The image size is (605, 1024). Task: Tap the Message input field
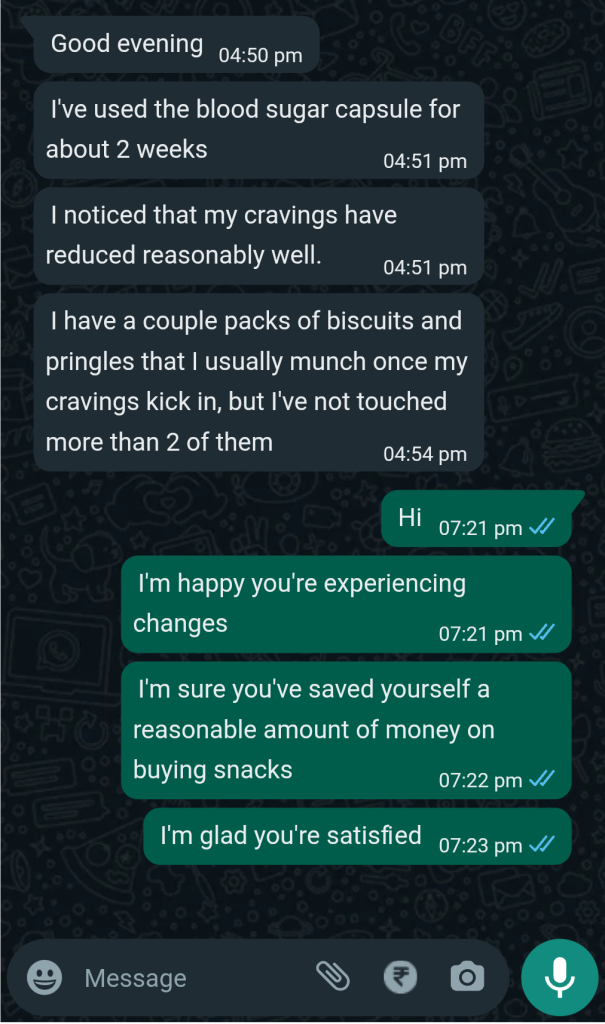tap(180, 978)
